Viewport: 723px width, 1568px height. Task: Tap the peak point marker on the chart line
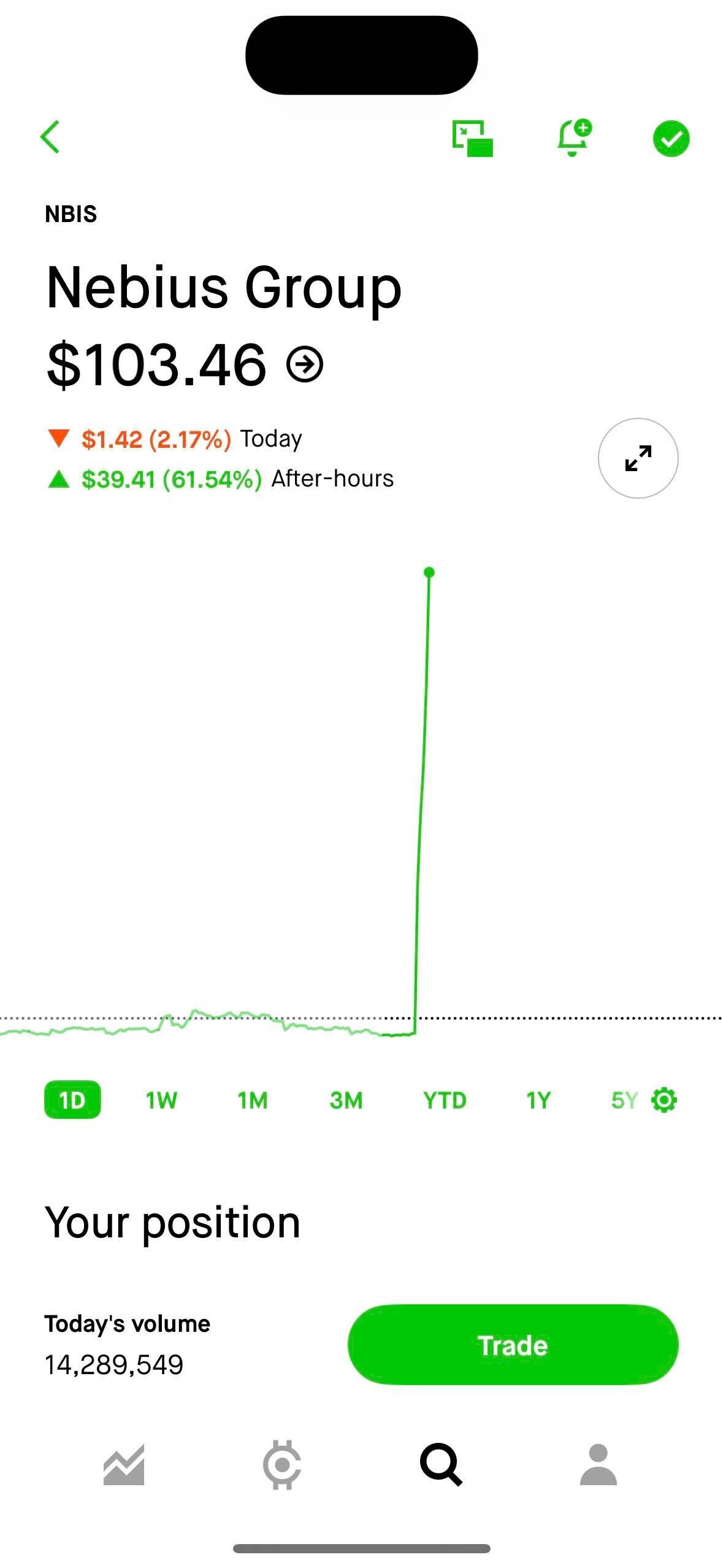click(429, 572)
